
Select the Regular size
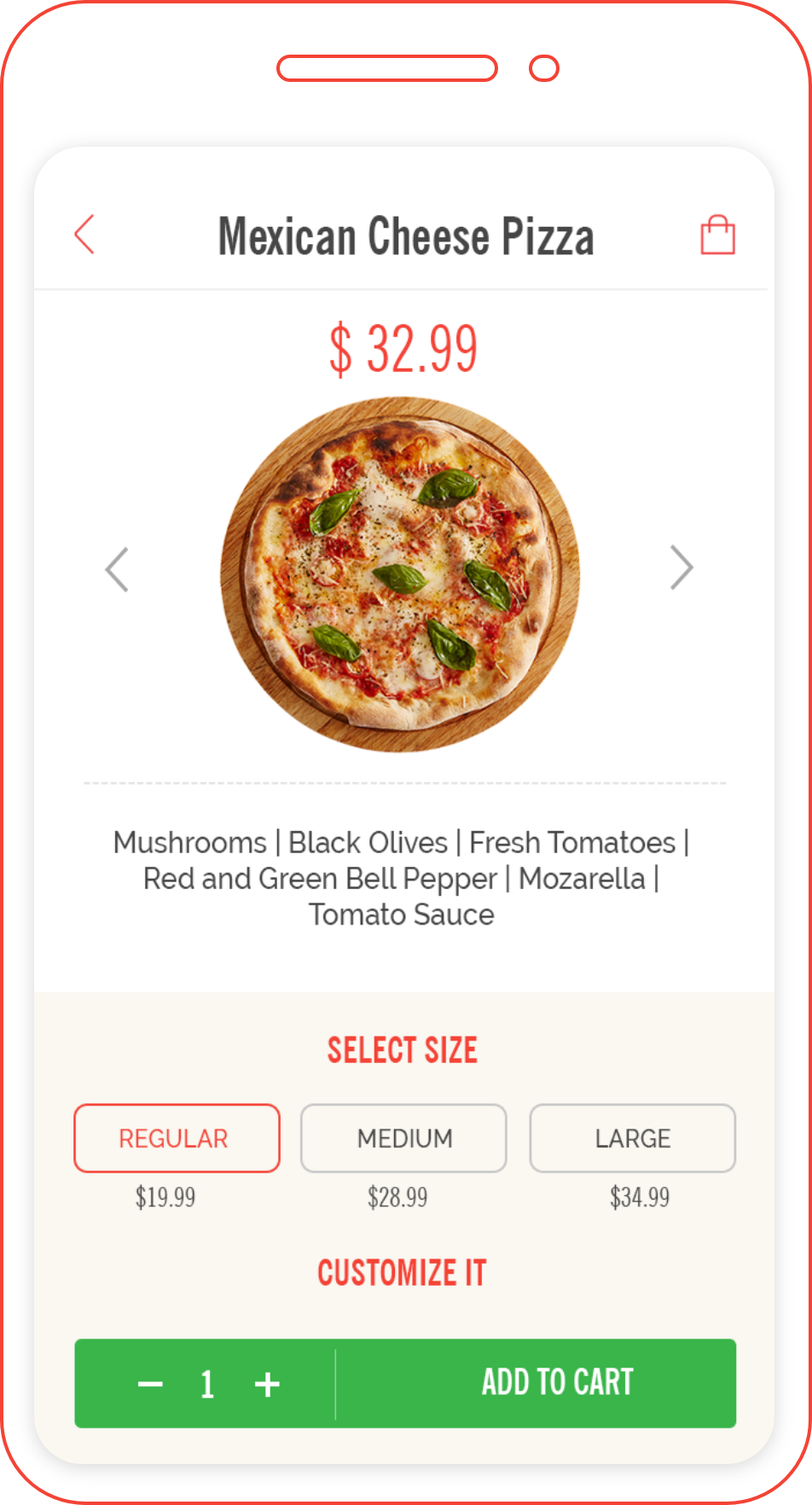[177, 1138]
